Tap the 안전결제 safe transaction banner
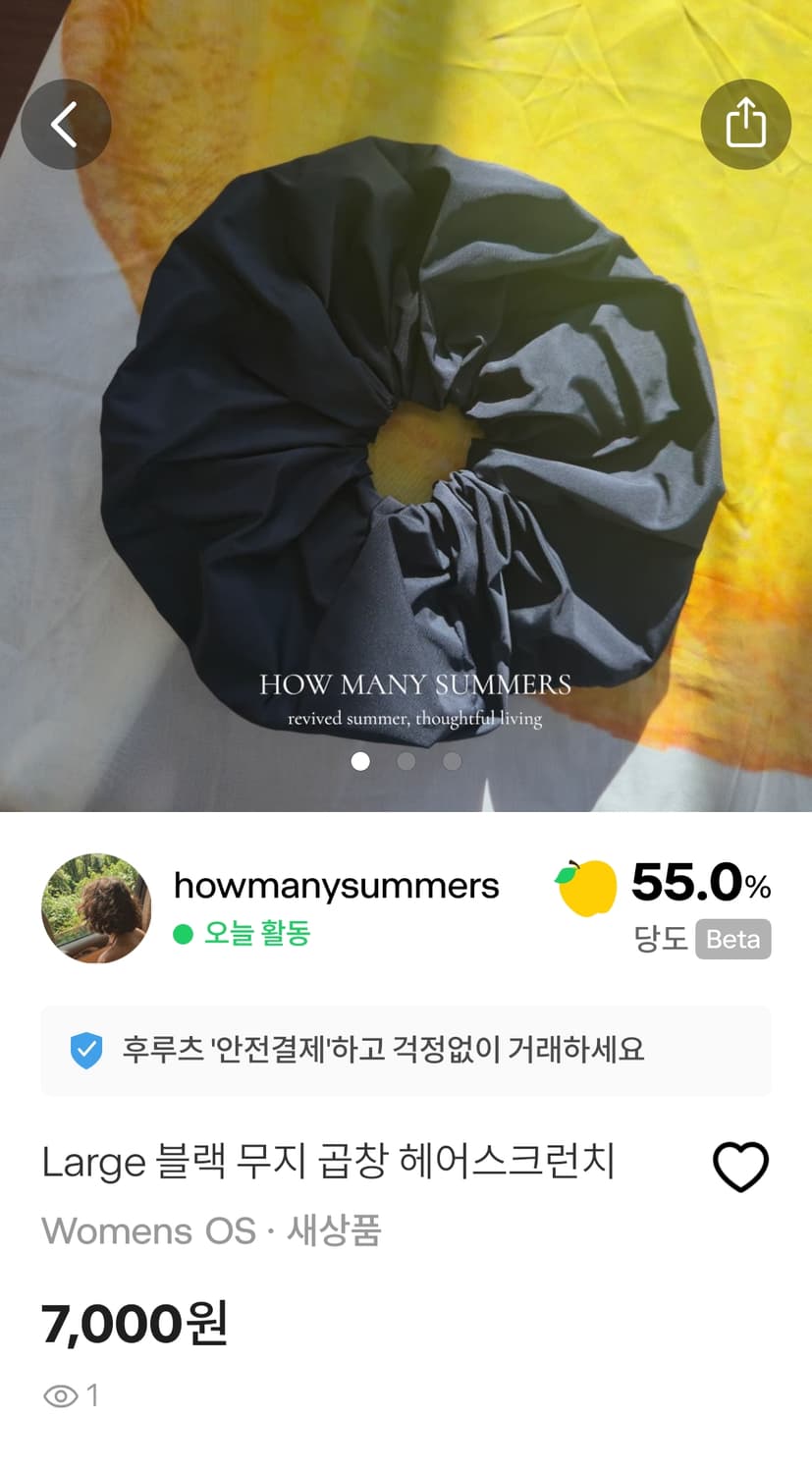Viewport: 812px width, 1473px height. (x=406, y=1051)
